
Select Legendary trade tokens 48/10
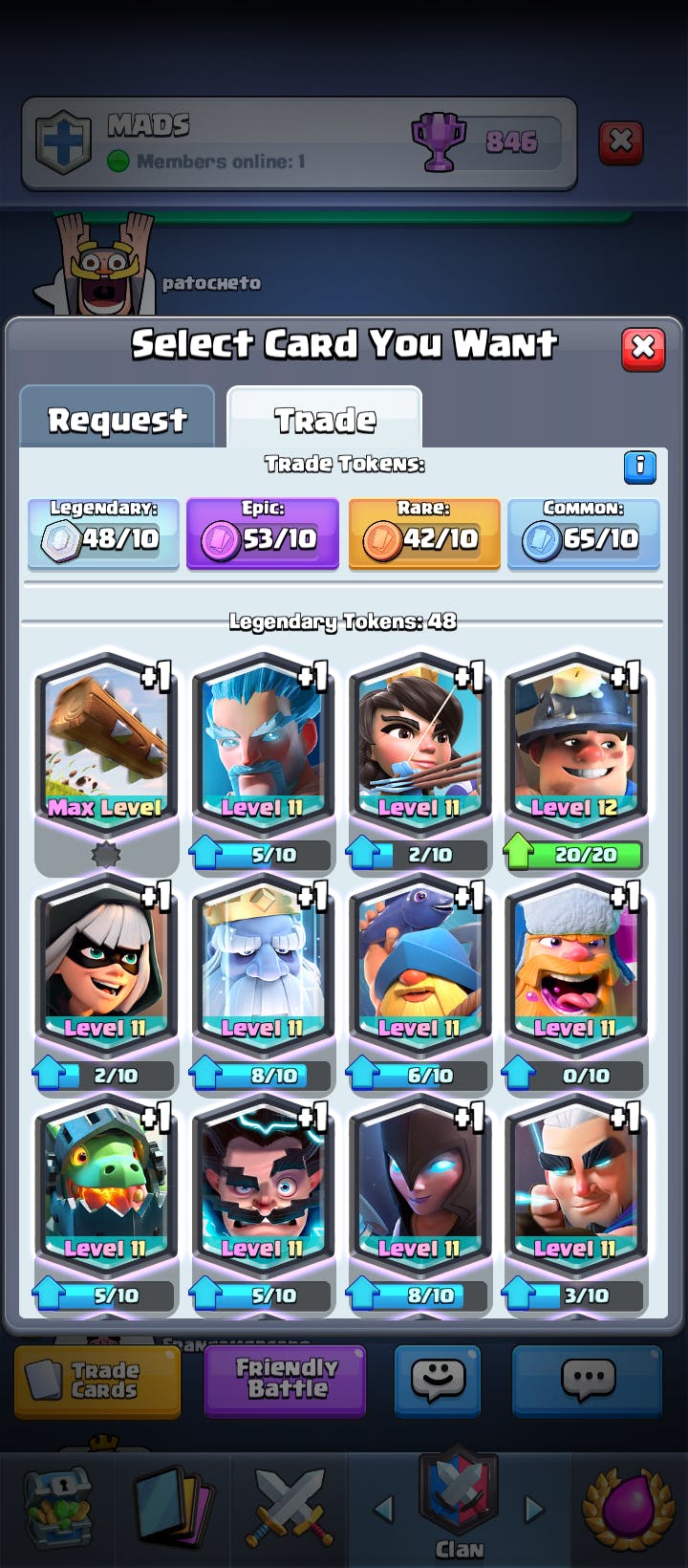click(x=103, y=534)
